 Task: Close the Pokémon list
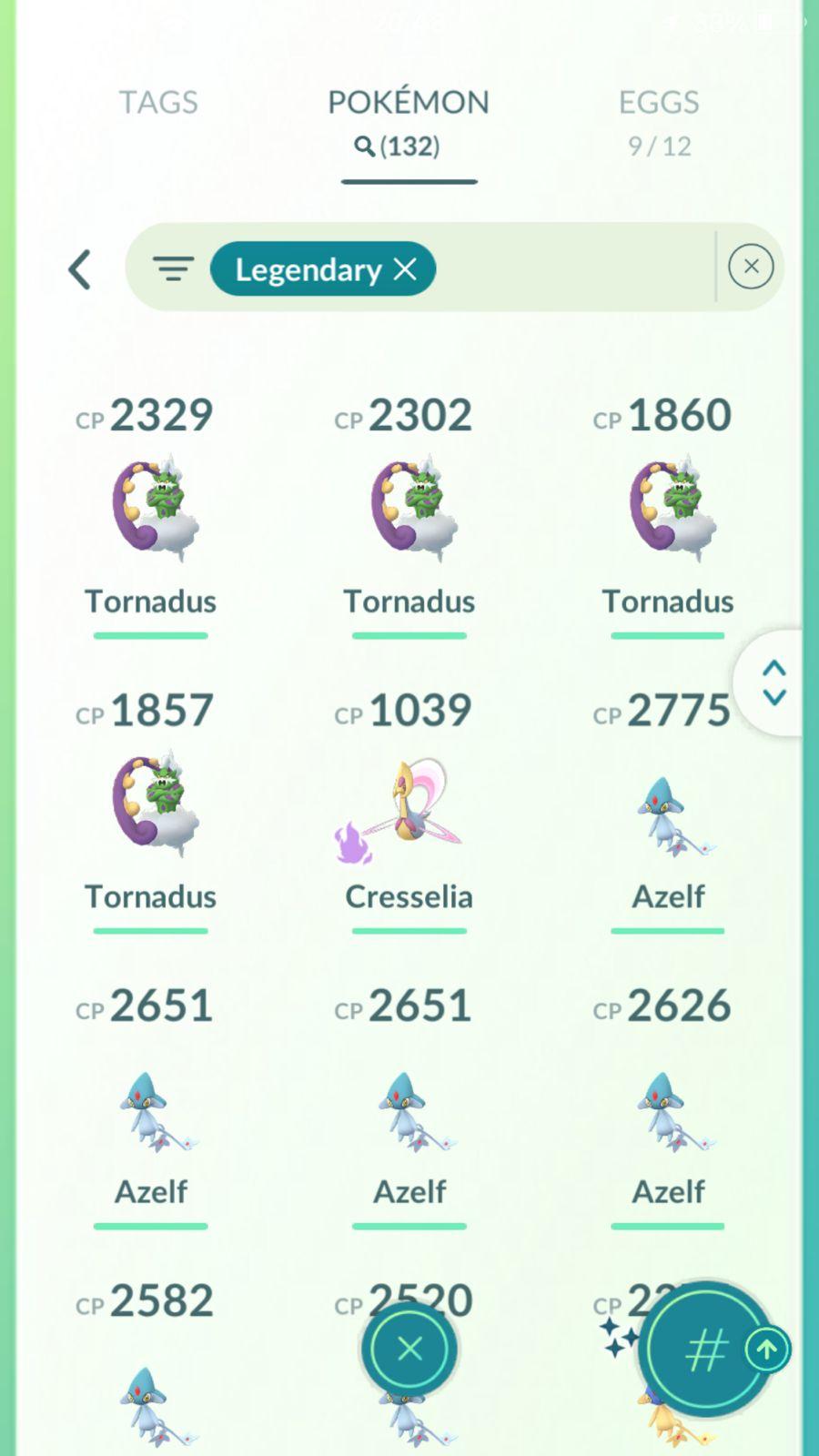(409, 1349)
